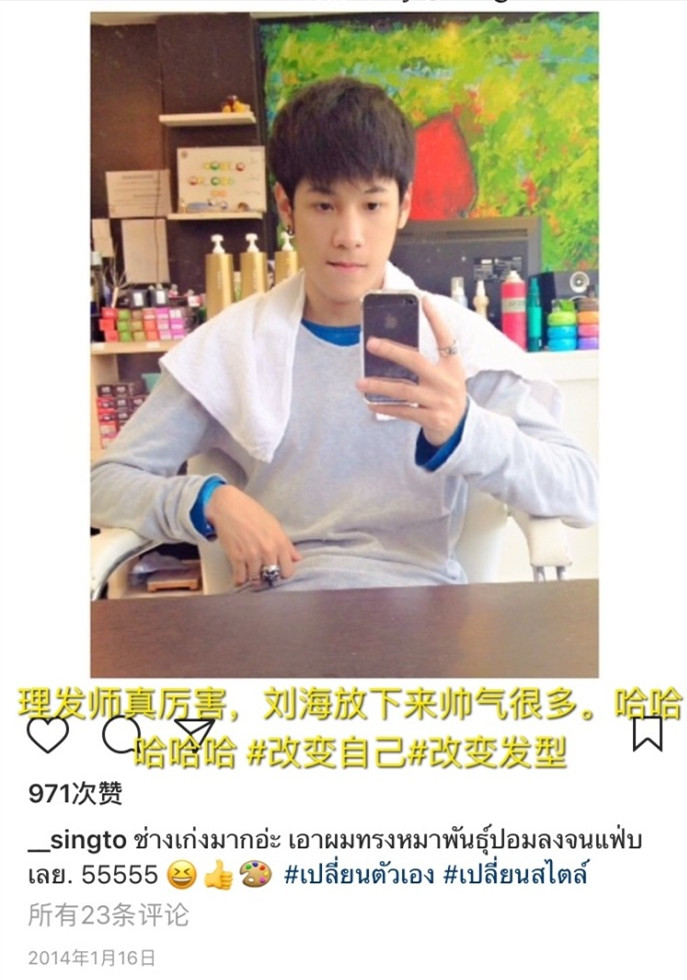
Task: Open the #เปลี่ยนตัวเอง hashtag
Action: (x=359, y=875)
